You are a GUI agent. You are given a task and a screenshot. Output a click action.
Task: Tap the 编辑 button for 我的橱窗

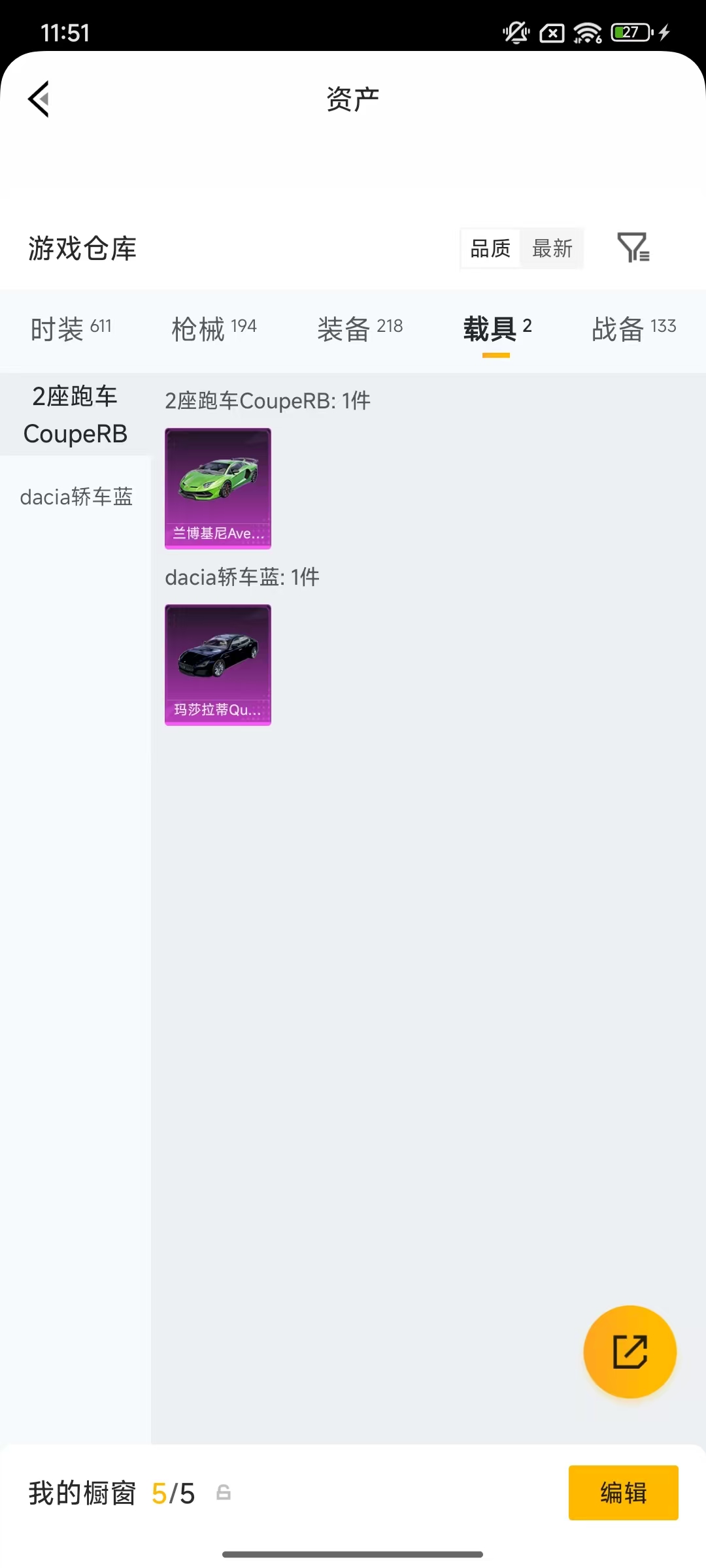pos(623,1493)
